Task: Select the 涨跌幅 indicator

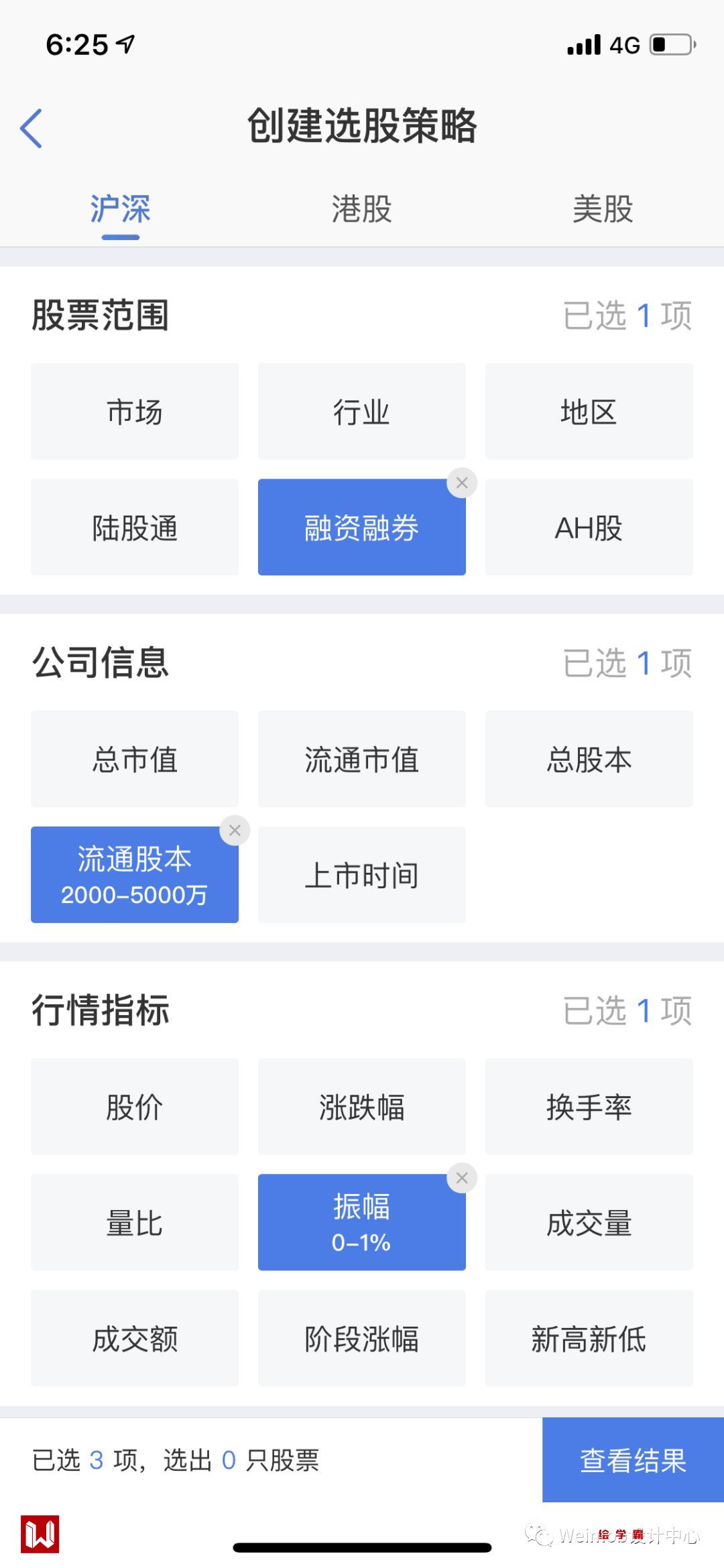Action: pyautogui.click(x=361, y=1107)
